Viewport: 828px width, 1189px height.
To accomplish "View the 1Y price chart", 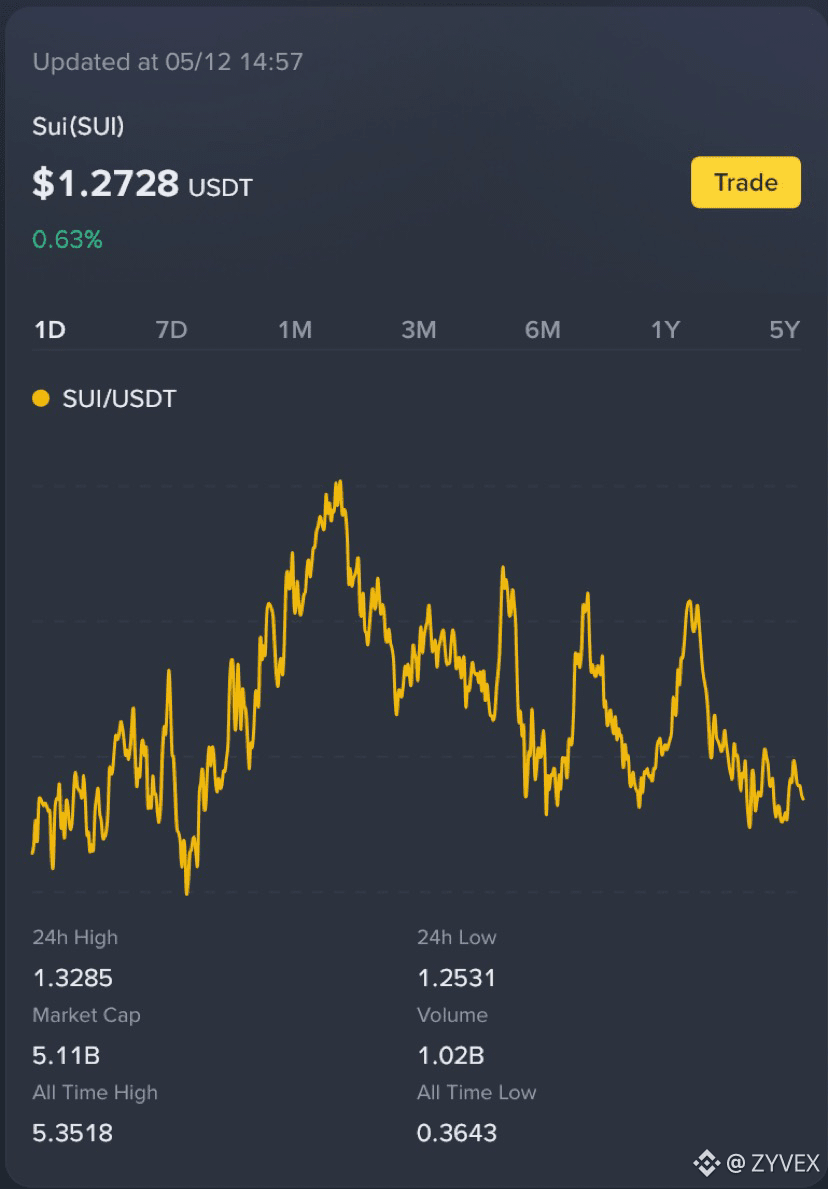I will tap(665, 330).
